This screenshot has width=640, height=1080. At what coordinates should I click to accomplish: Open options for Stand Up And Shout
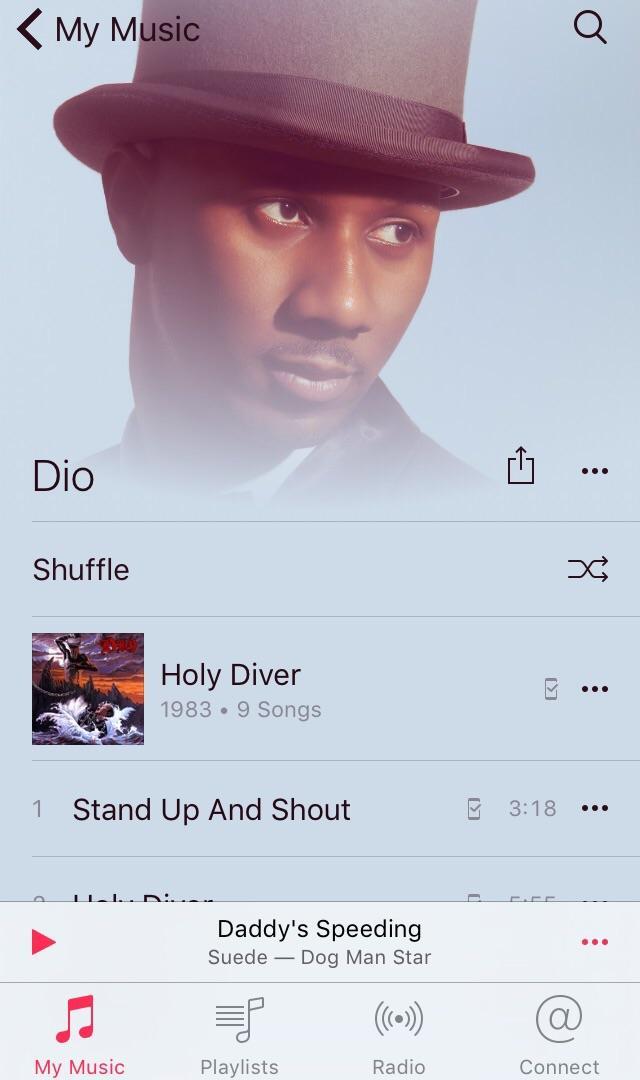click(595, 809)
